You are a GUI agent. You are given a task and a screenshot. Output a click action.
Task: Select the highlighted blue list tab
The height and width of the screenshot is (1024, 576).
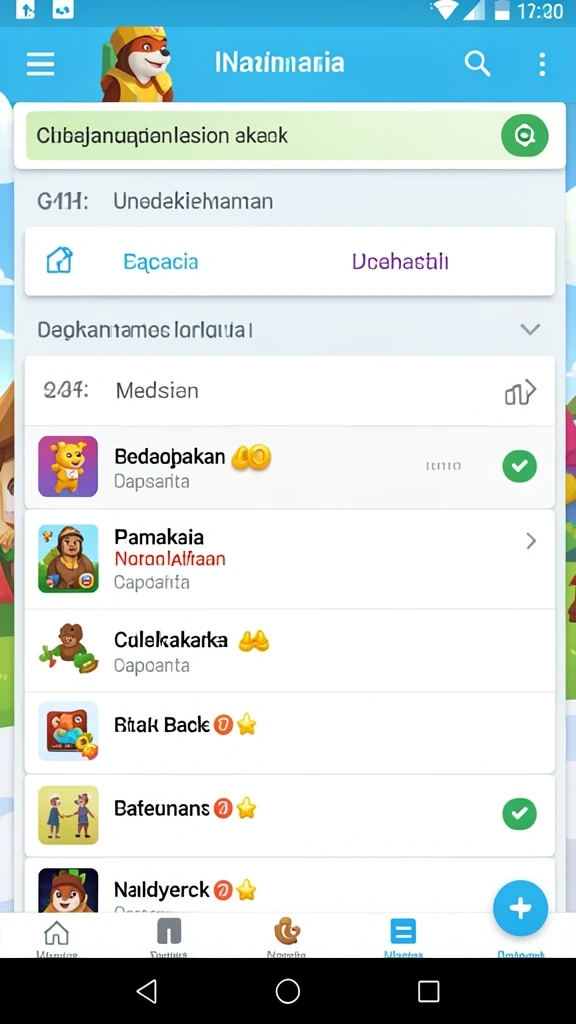tap(402, 935)
